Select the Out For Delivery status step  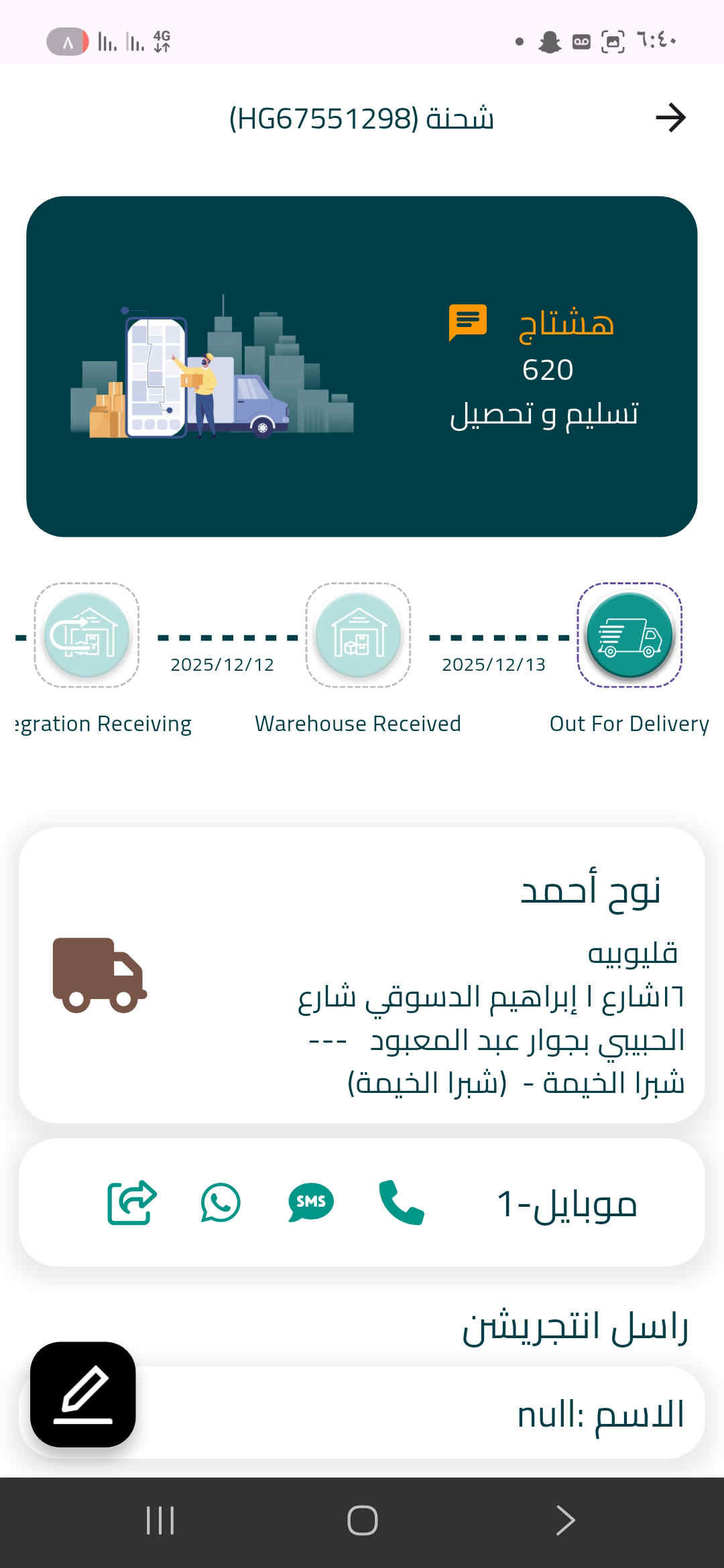pos(629,635)
